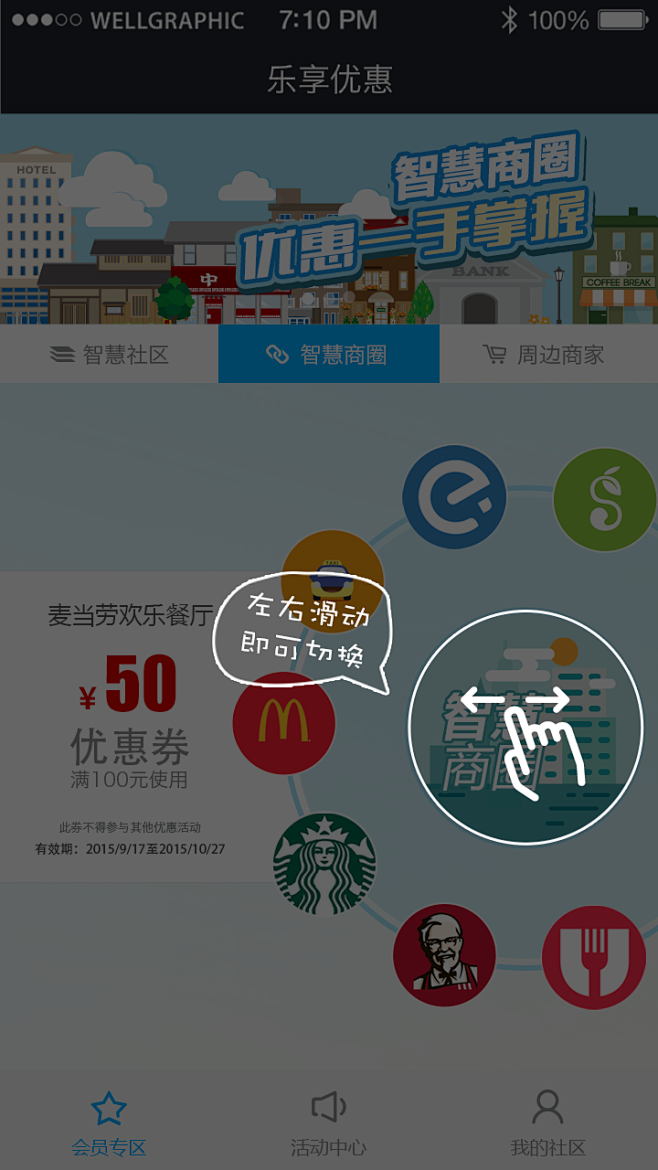Select the KFC merchant icon
This screenshot has width=658, height=1170.
[x=444, y=953]
